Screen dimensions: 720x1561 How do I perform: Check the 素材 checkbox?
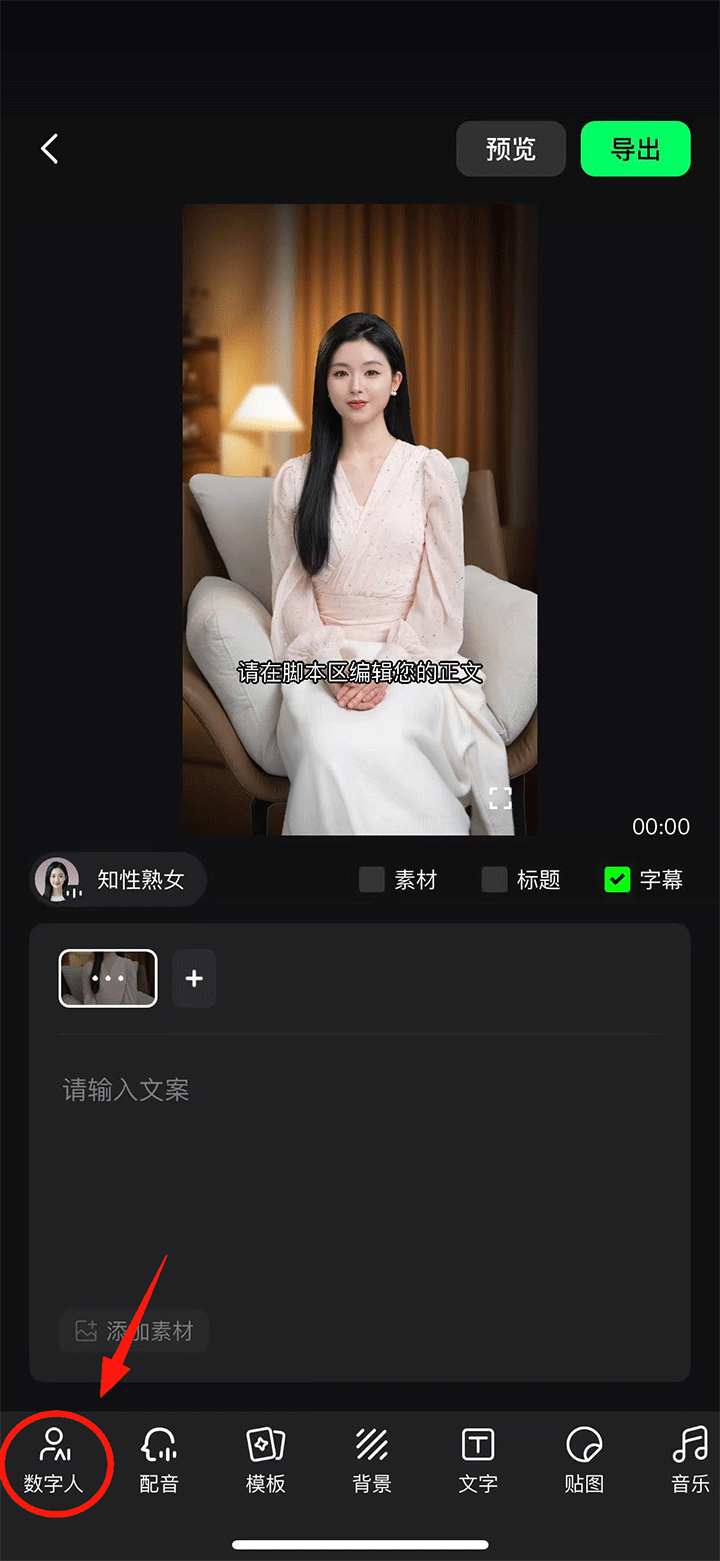point(372,880)
